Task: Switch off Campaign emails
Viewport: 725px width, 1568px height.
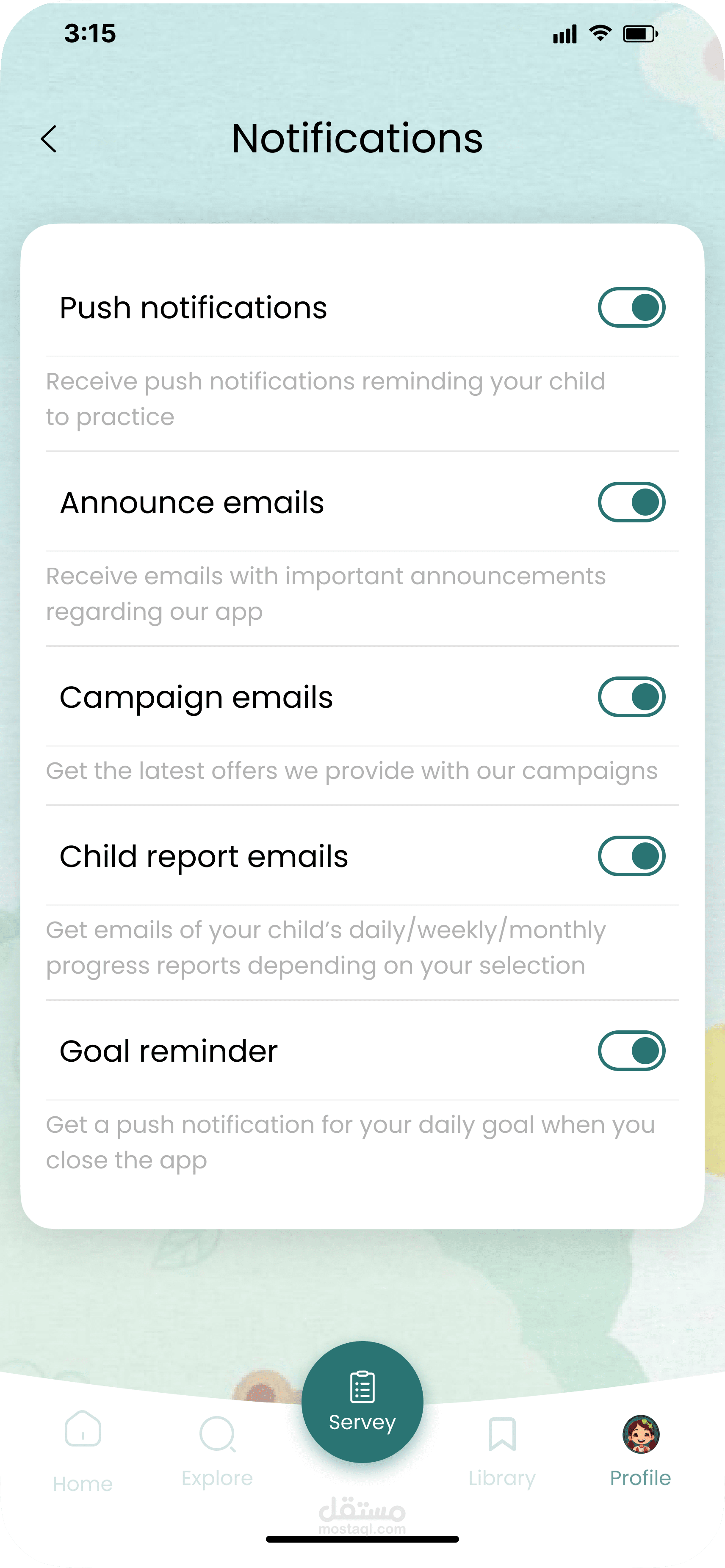Action: click(x=631, y=697)
